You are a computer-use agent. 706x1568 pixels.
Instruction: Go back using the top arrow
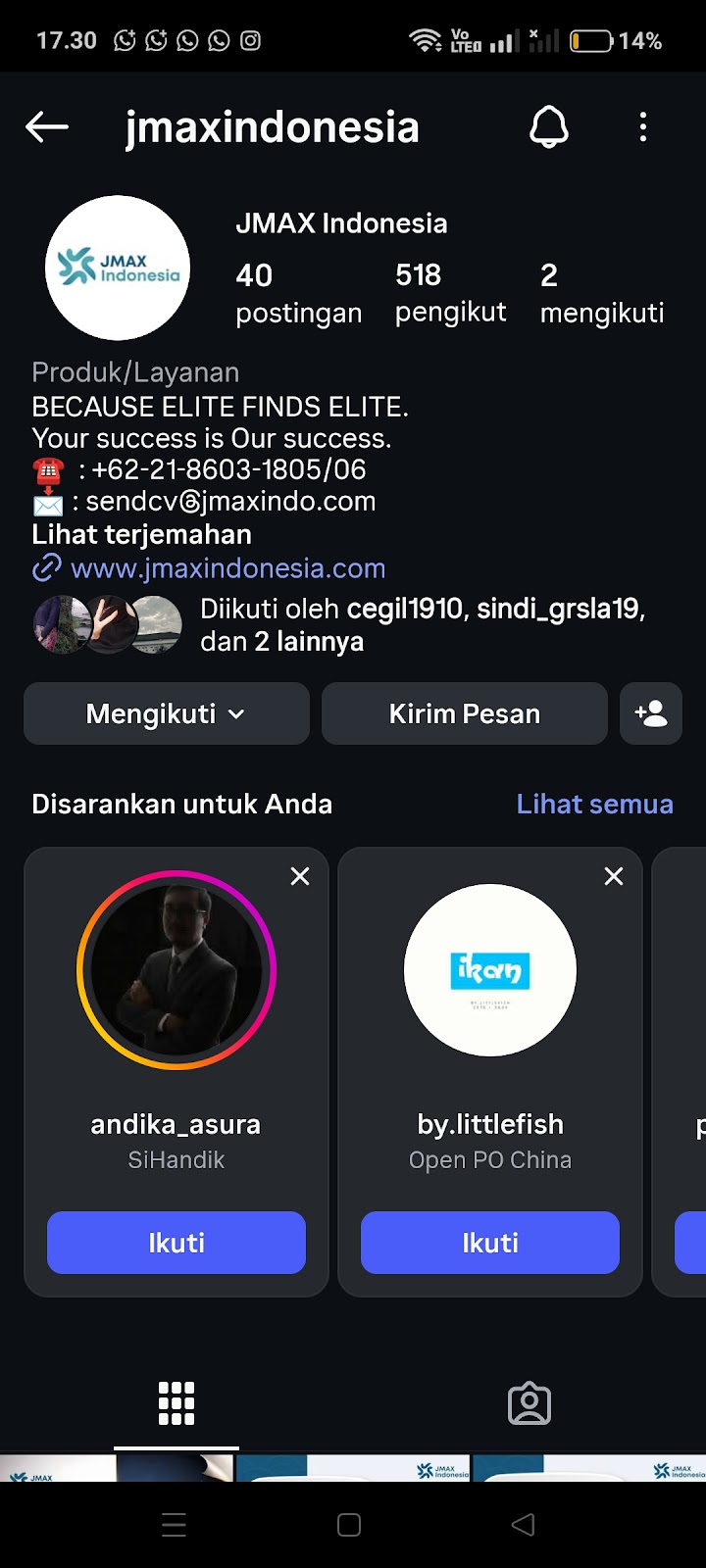click(x=47, y=126)
